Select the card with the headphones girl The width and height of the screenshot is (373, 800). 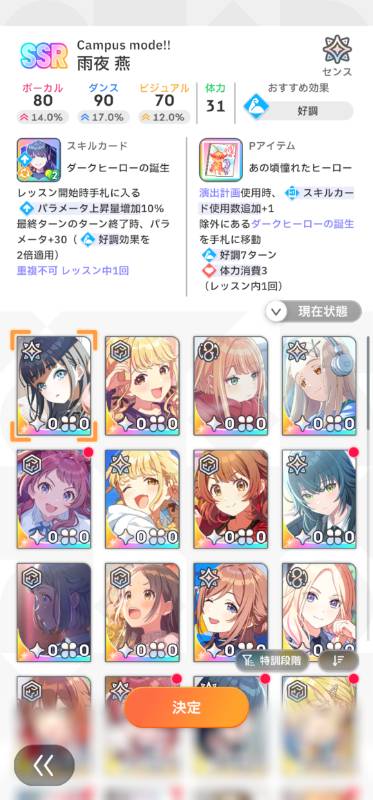[x=319, y=386]
